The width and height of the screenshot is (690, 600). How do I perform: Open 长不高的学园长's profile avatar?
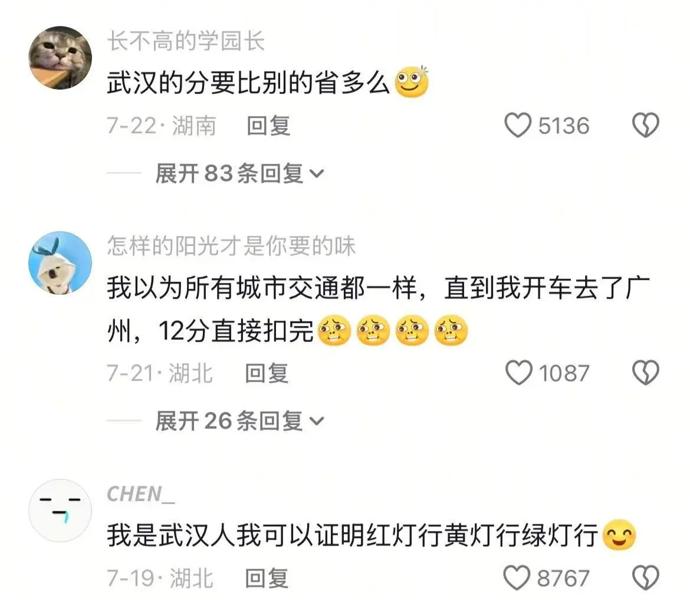(x=58, y=58)
